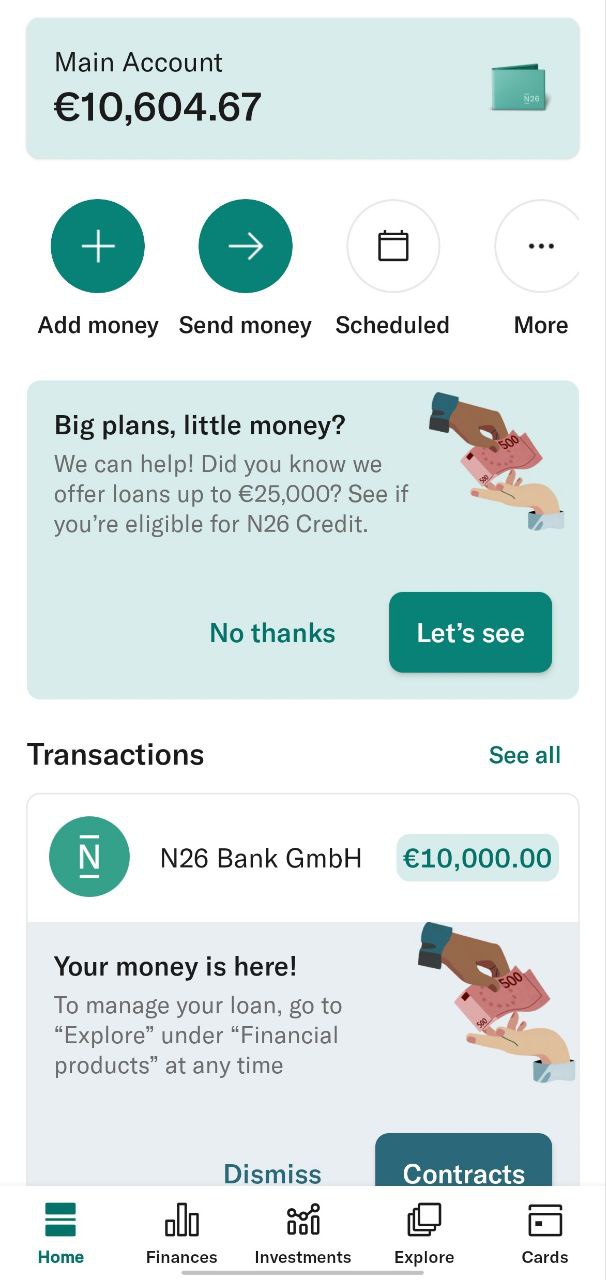The width and height of the screenshot is (606, 1280).
Task: Start a transfer with Send money
Action: [245, 246]
